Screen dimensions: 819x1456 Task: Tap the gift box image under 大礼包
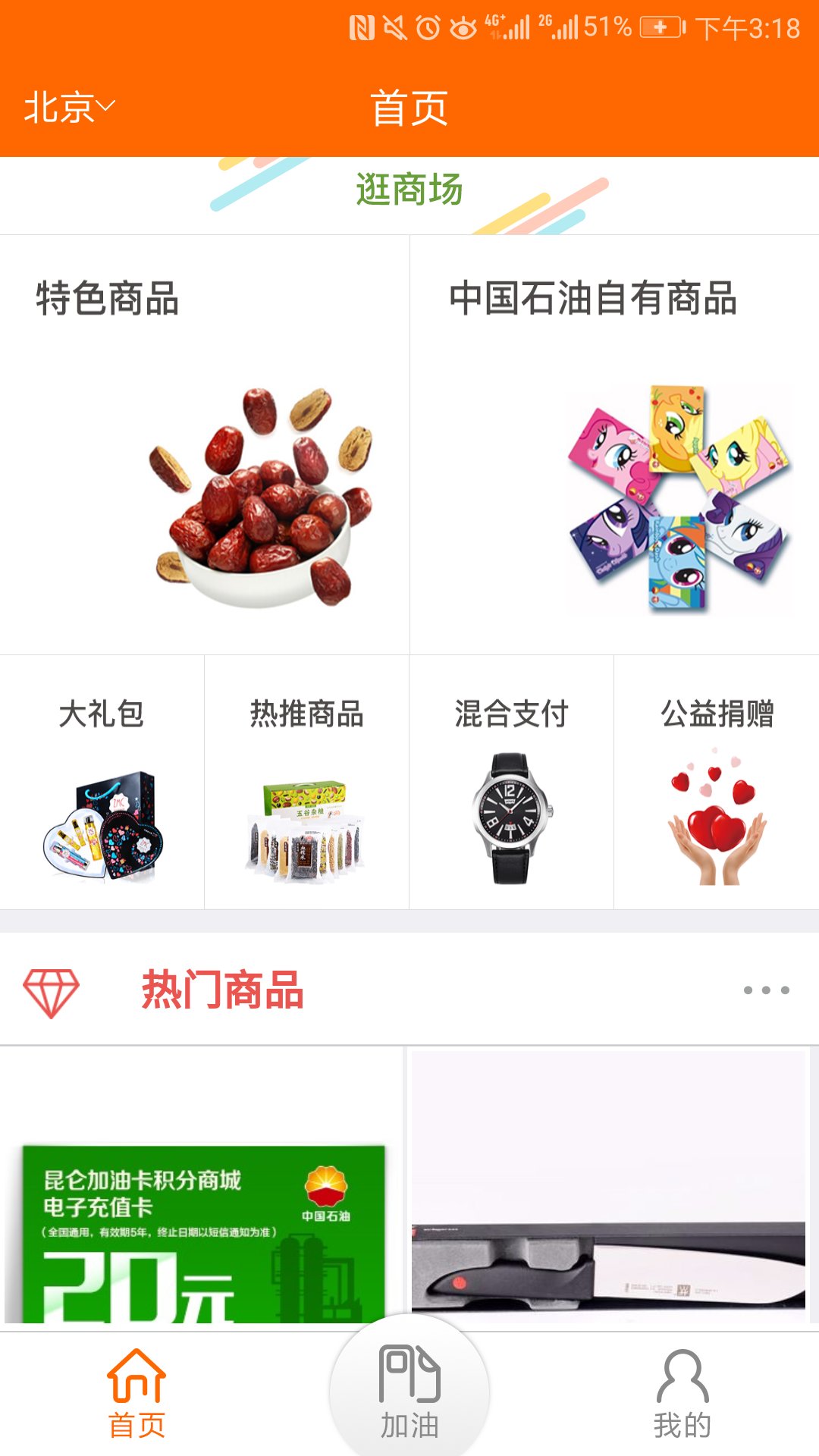coord(102,827)
